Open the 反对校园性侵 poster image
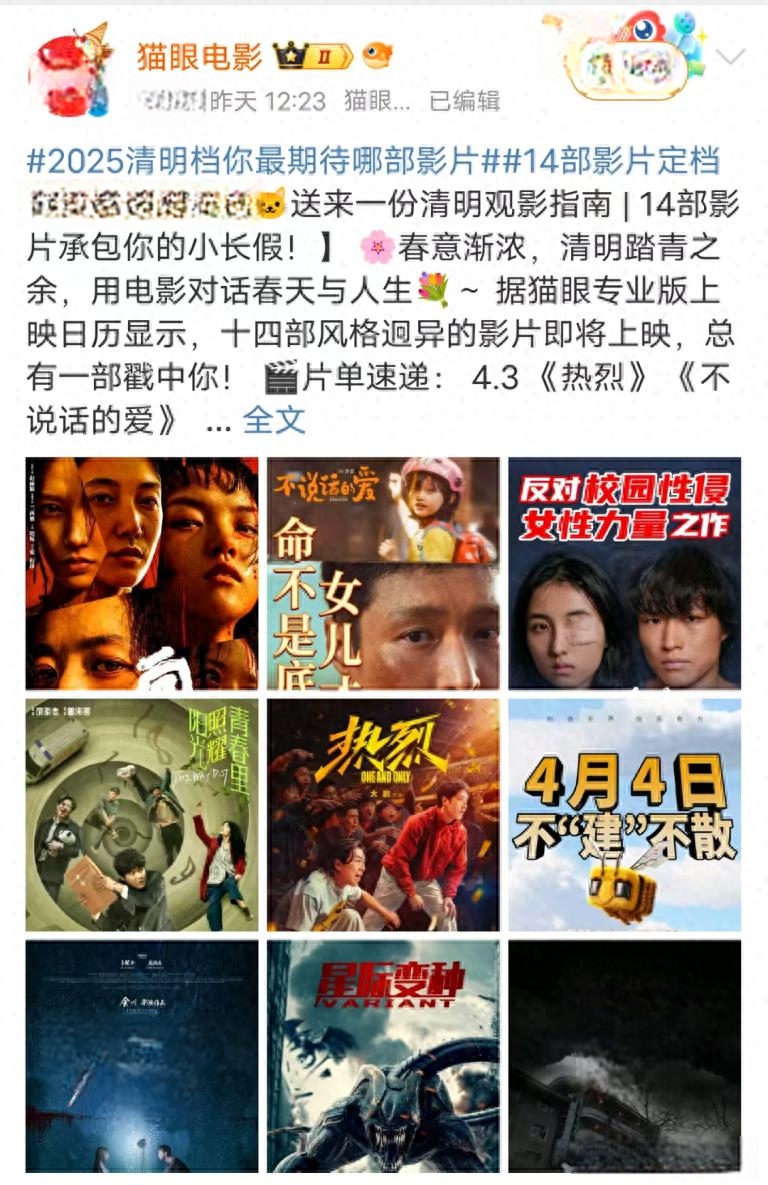Viewport: 768px width, 1185px height. coord(624,573)
